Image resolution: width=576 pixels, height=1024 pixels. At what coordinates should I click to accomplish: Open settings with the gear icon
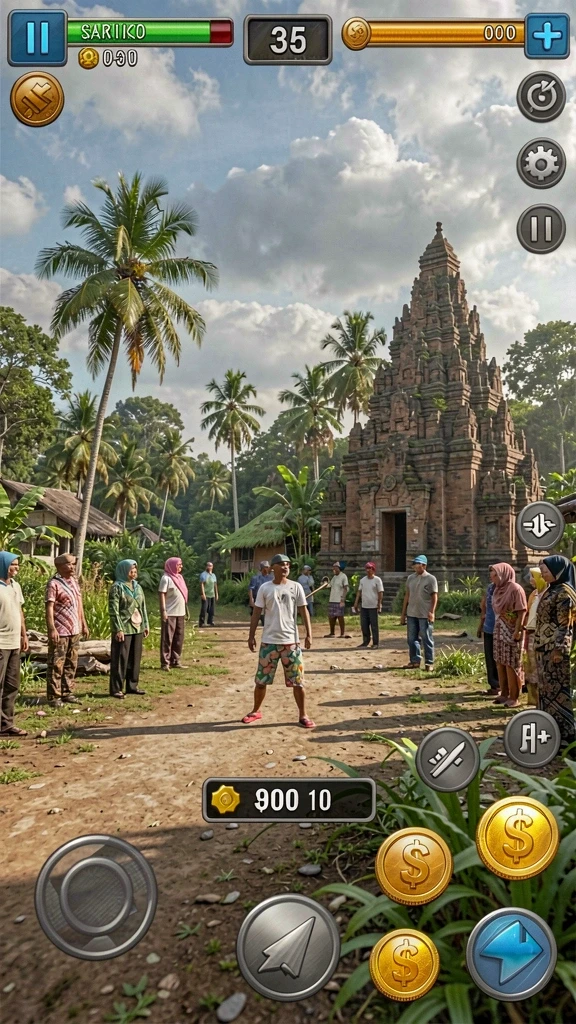541,163
